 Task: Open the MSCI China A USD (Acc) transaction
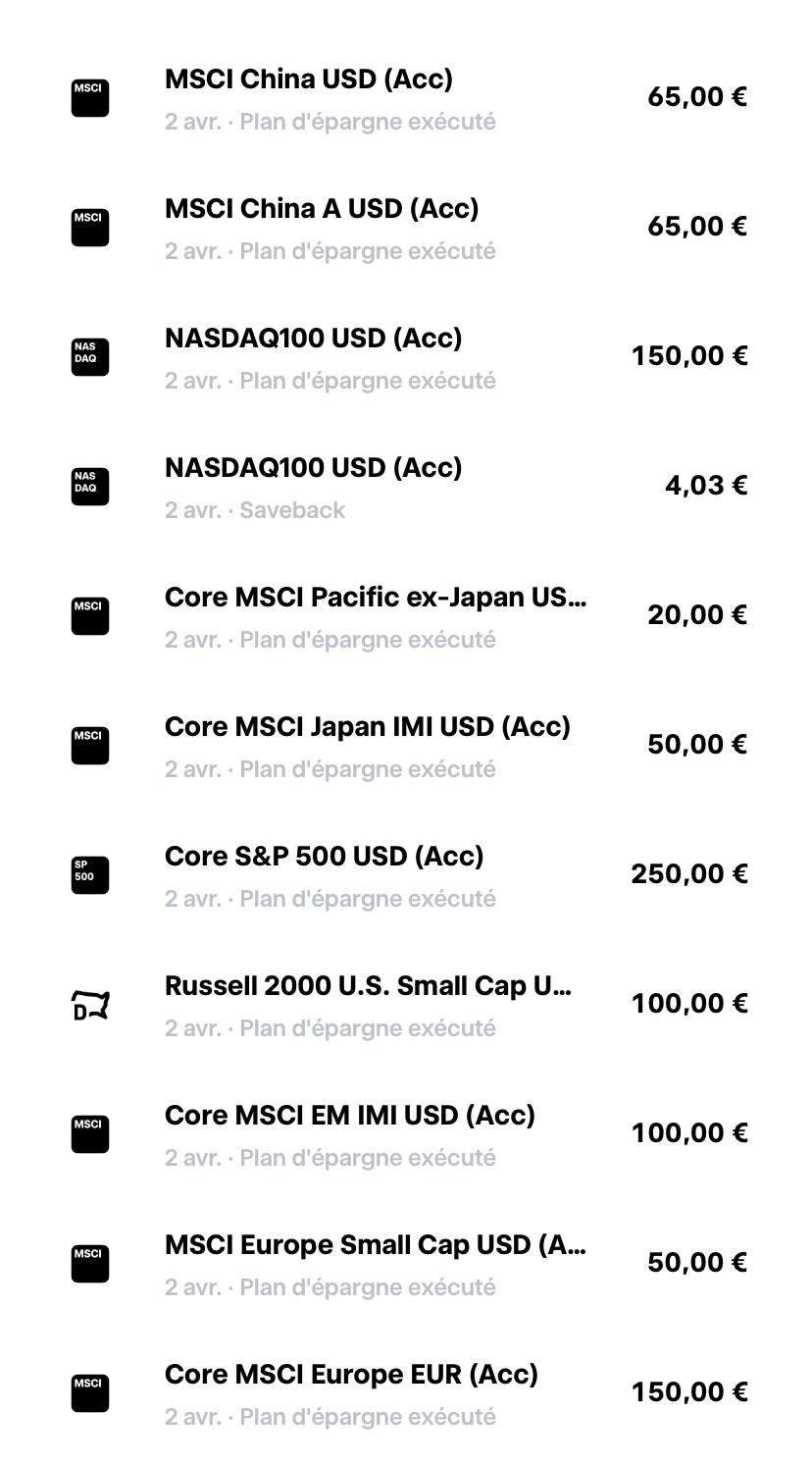pyautogui.click(x=406, y=228)
